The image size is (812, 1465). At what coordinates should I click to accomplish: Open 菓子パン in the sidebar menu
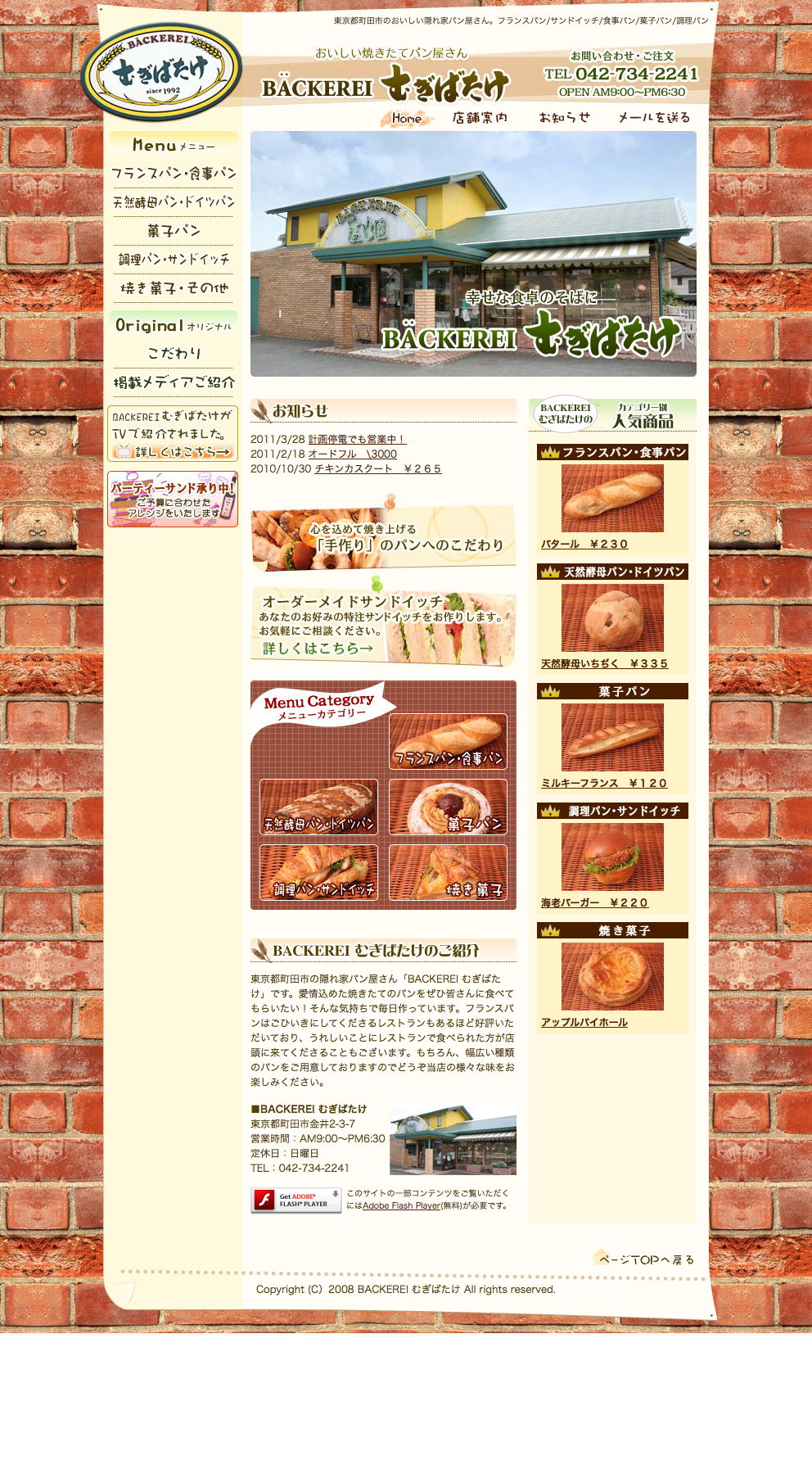(x=174, y=231)
